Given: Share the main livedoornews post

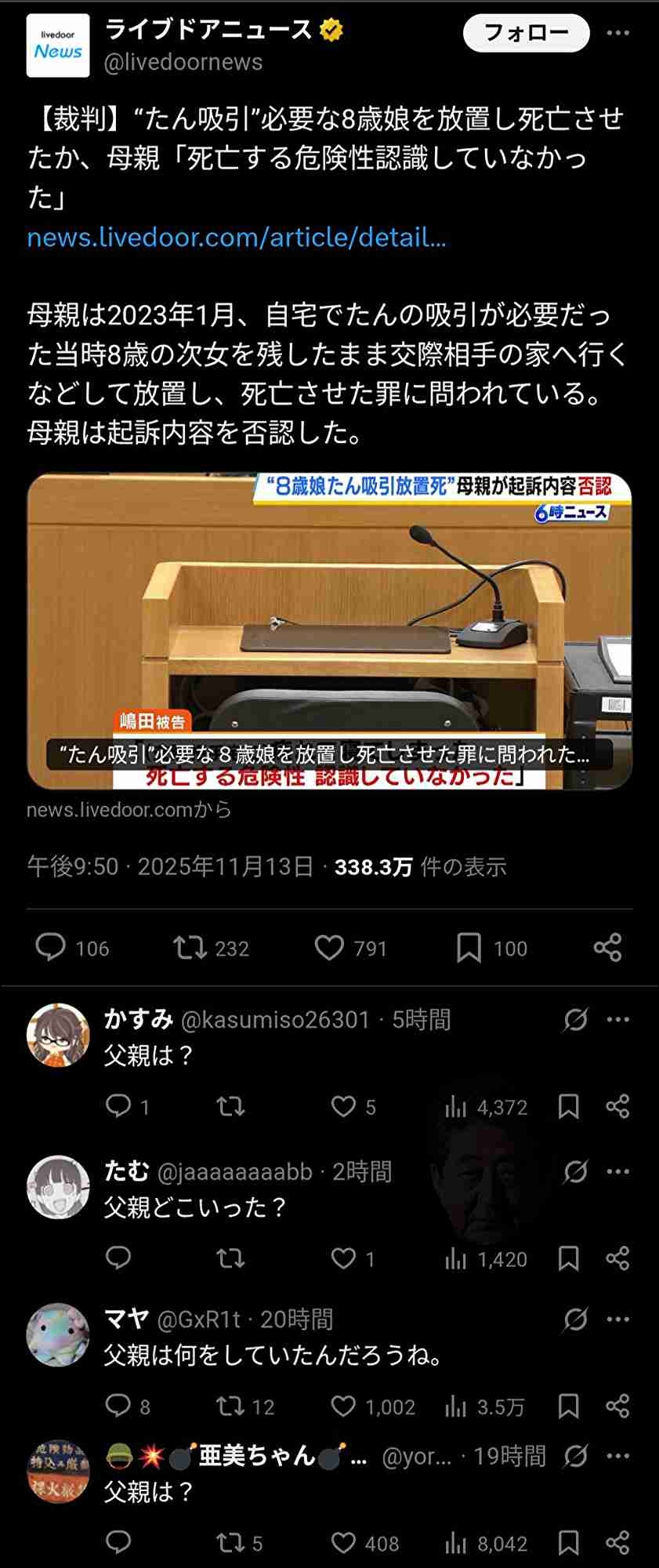Looking at the screenshot, I should (x=607, y=948).
